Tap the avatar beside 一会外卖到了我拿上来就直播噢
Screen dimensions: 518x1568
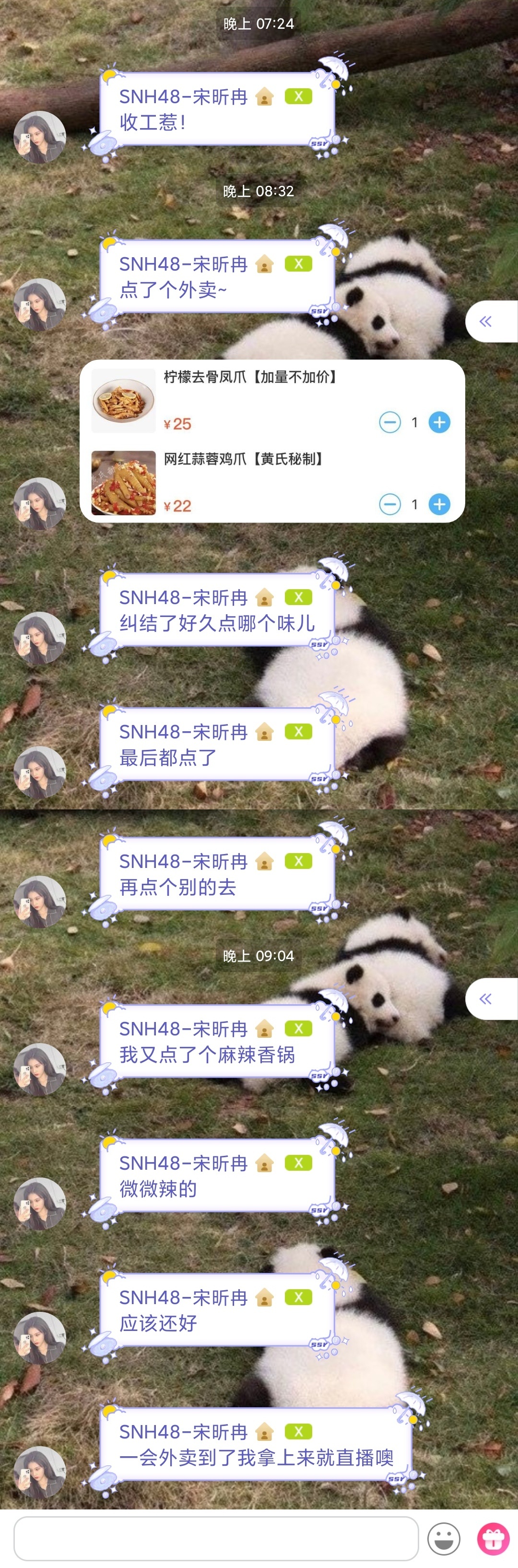pyautogui.click(x=40, y=1472)
